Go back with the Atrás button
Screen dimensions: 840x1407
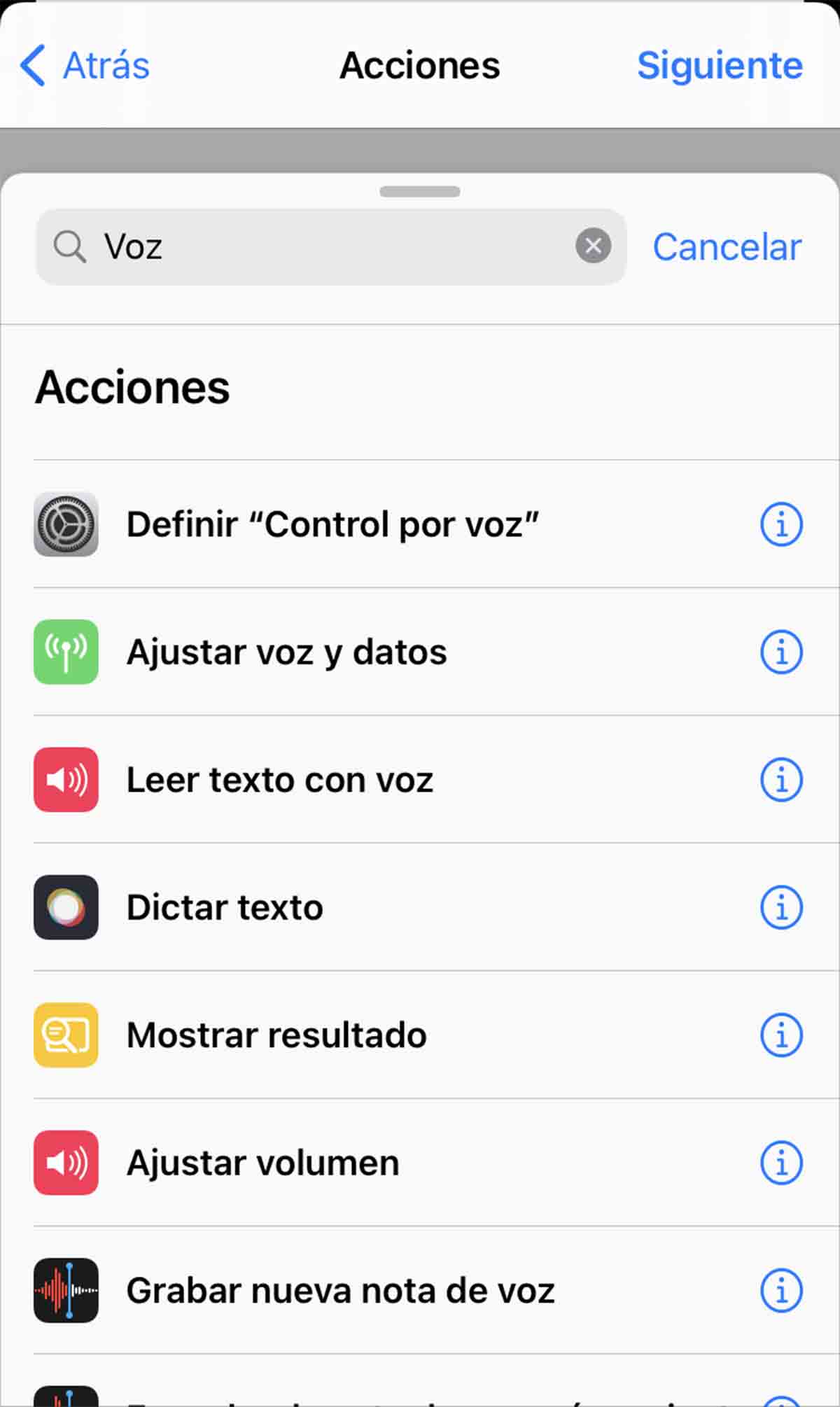[x=85, y=66]
